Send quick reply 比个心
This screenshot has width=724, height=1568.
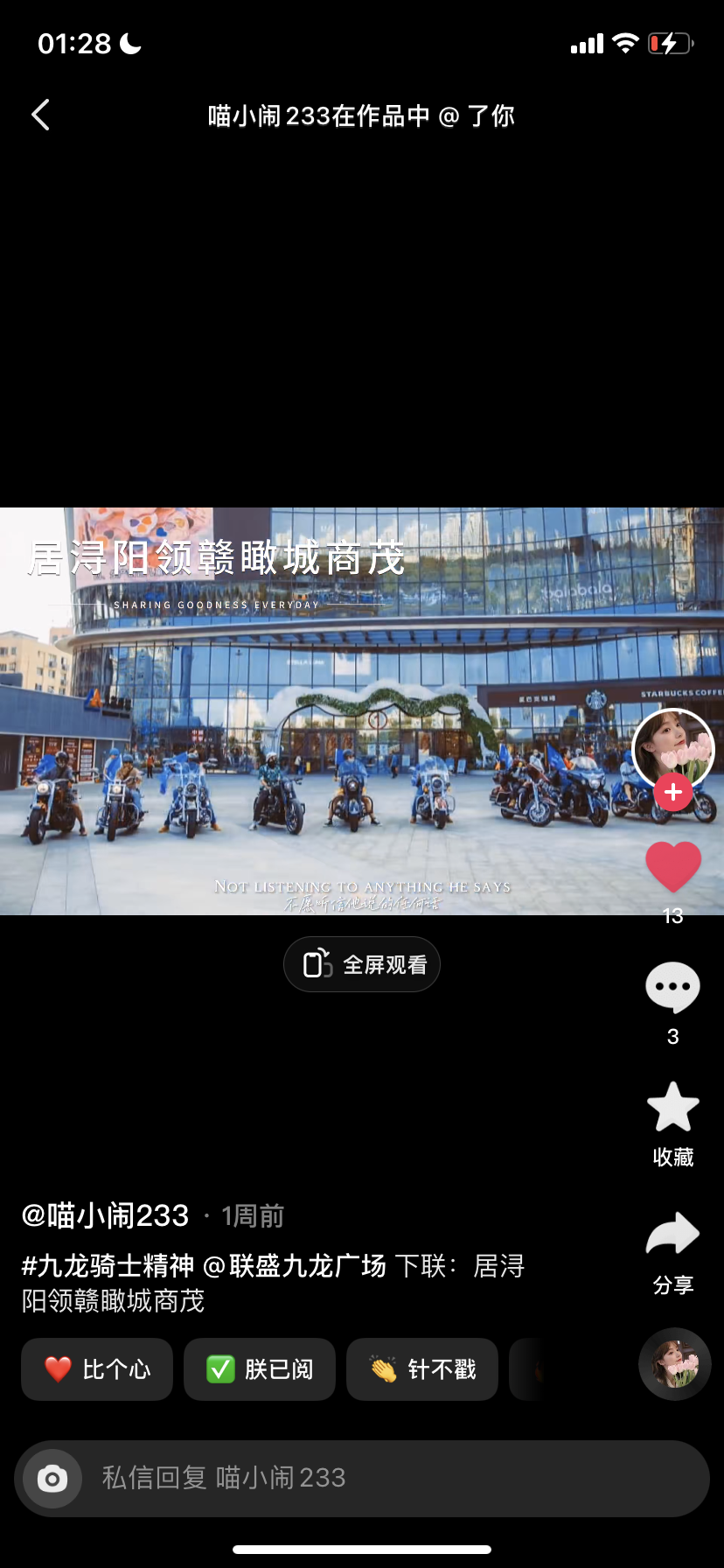(97, 1369)
